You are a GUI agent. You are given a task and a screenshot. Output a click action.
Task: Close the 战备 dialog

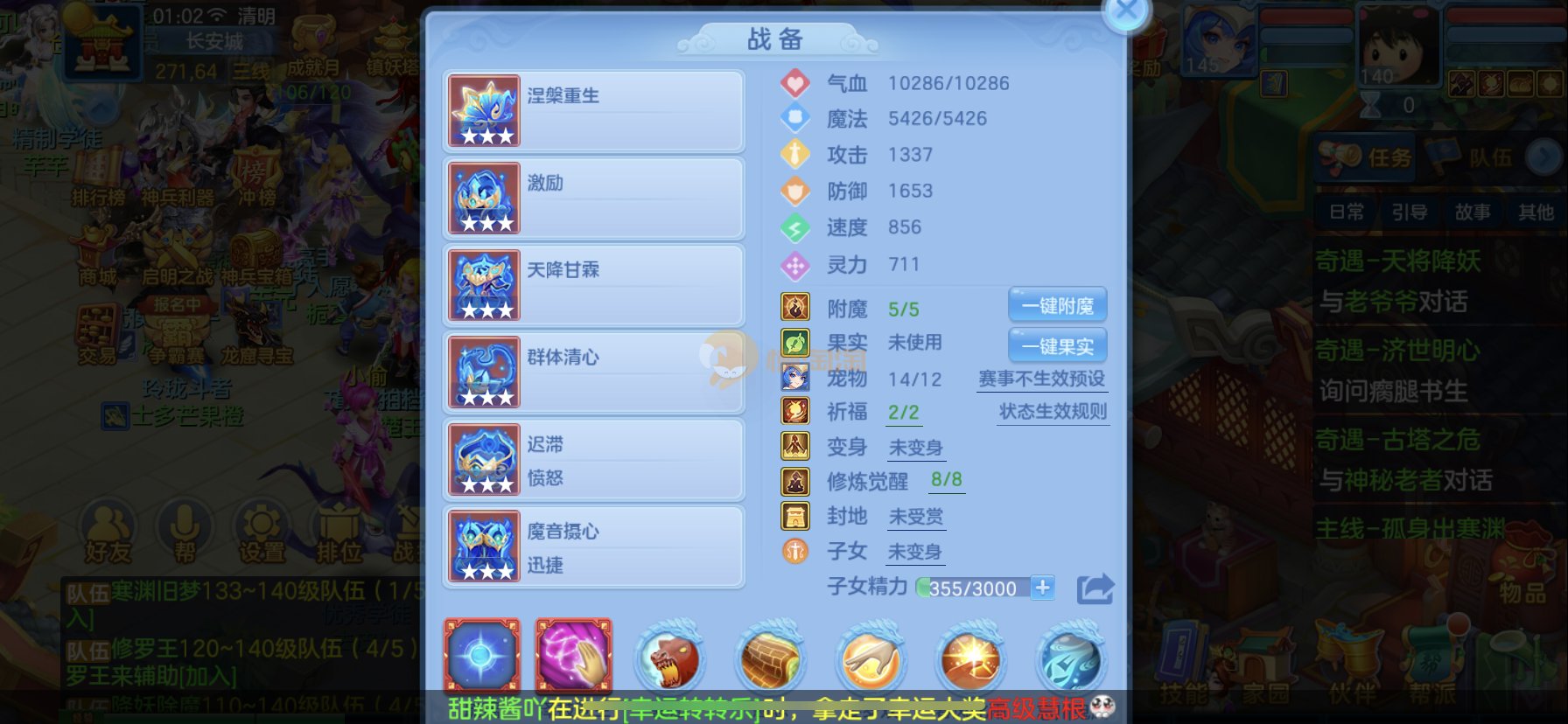pos(1126,12)
